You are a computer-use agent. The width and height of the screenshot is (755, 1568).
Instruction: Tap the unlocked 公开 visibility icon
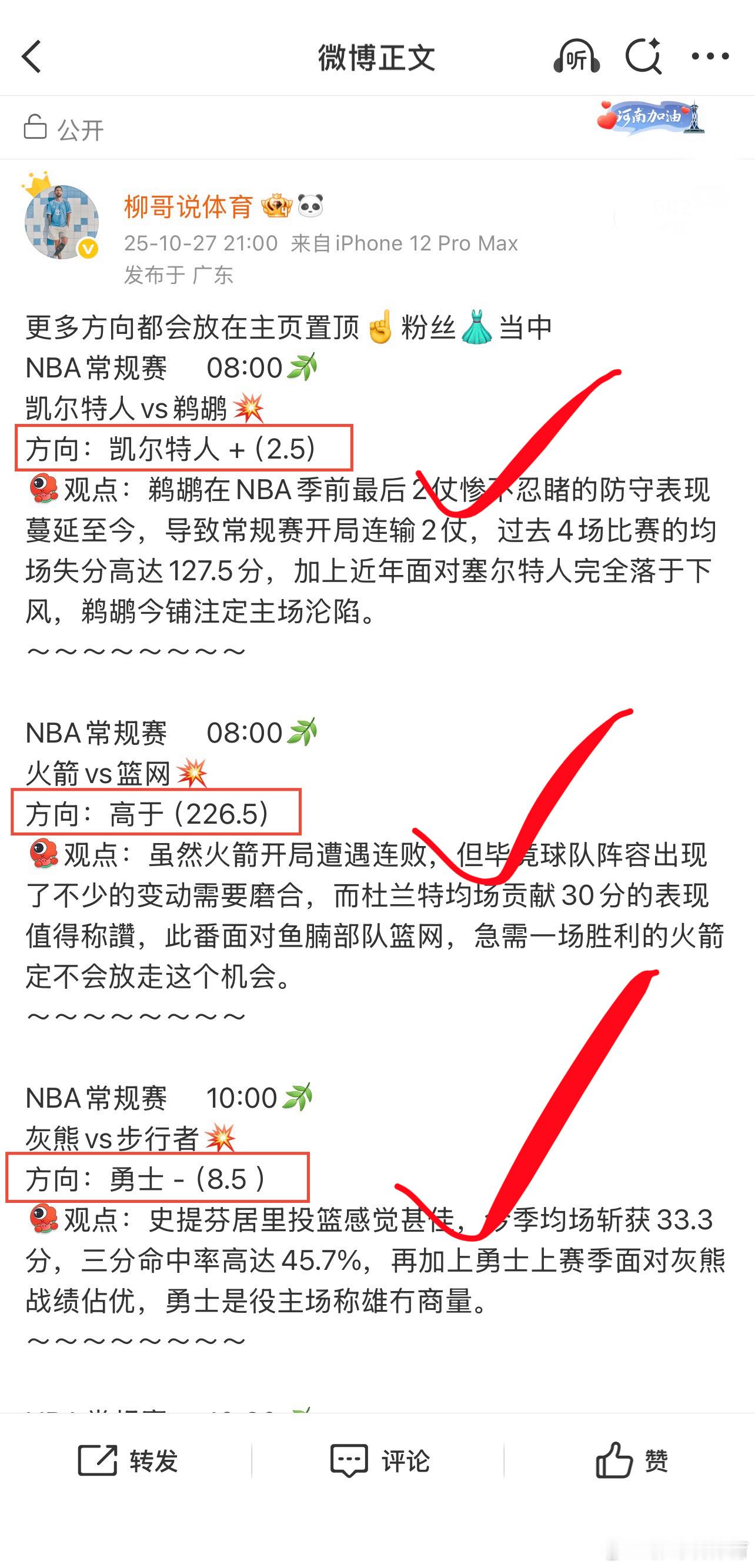click(x=36, y=126)
